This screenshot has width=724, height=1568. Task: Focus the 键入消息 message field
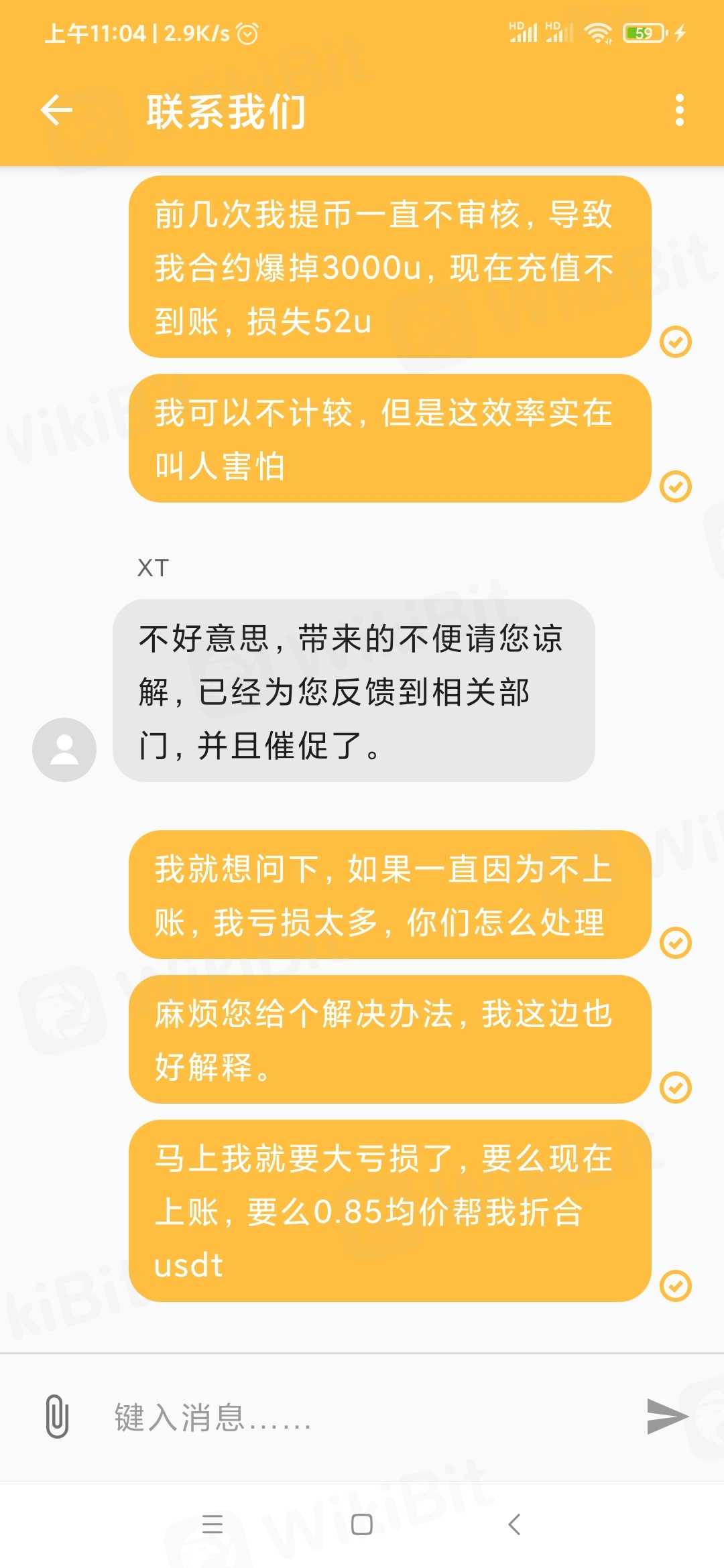pyautogui.click(x=362, y=1417)
